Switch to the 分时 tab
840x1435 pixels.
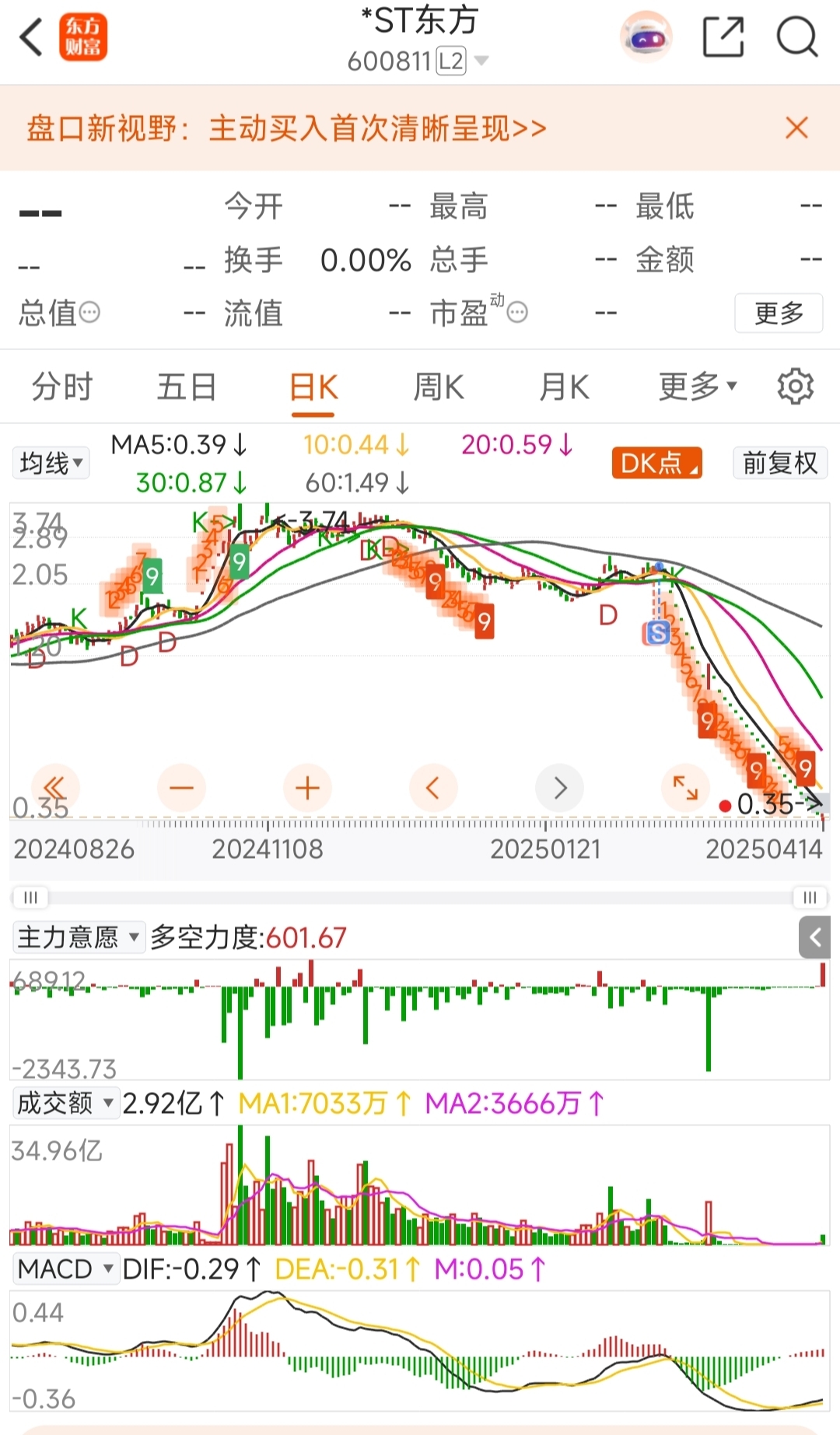tap(62, 387)
